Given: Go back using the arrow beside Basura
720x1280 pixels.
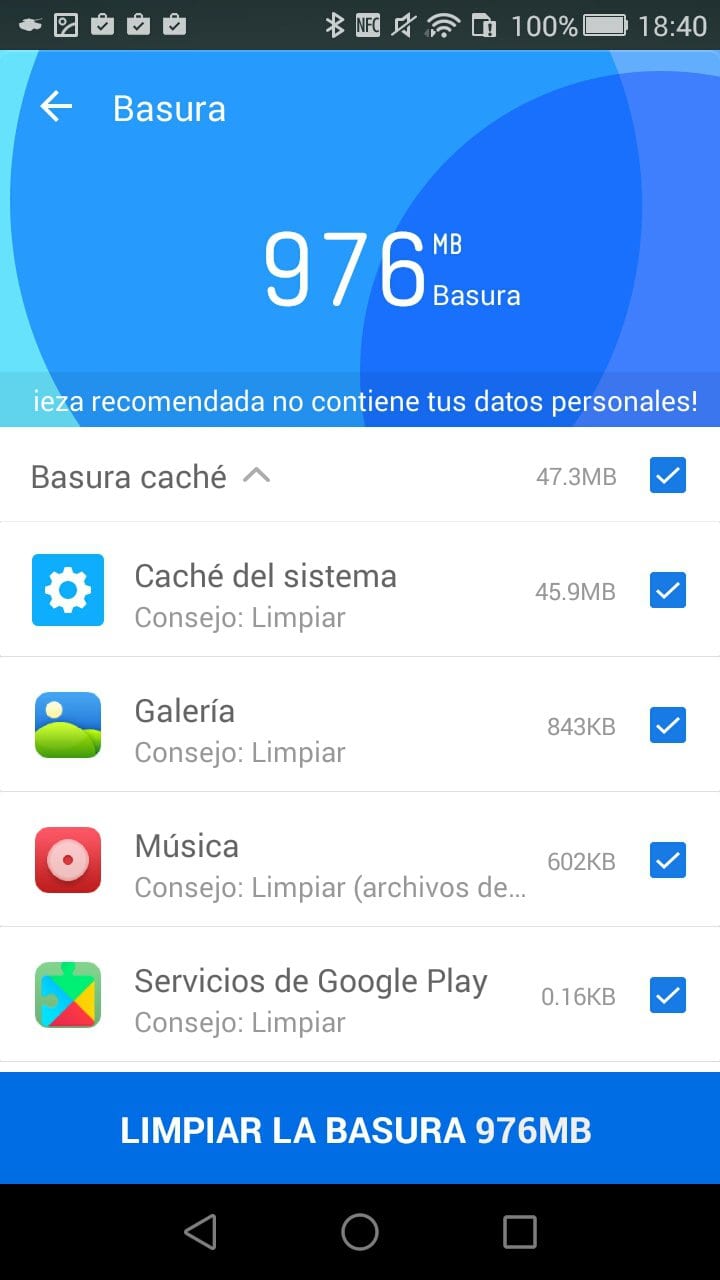Looking at the screenshot, I should (x=56, y=107).
